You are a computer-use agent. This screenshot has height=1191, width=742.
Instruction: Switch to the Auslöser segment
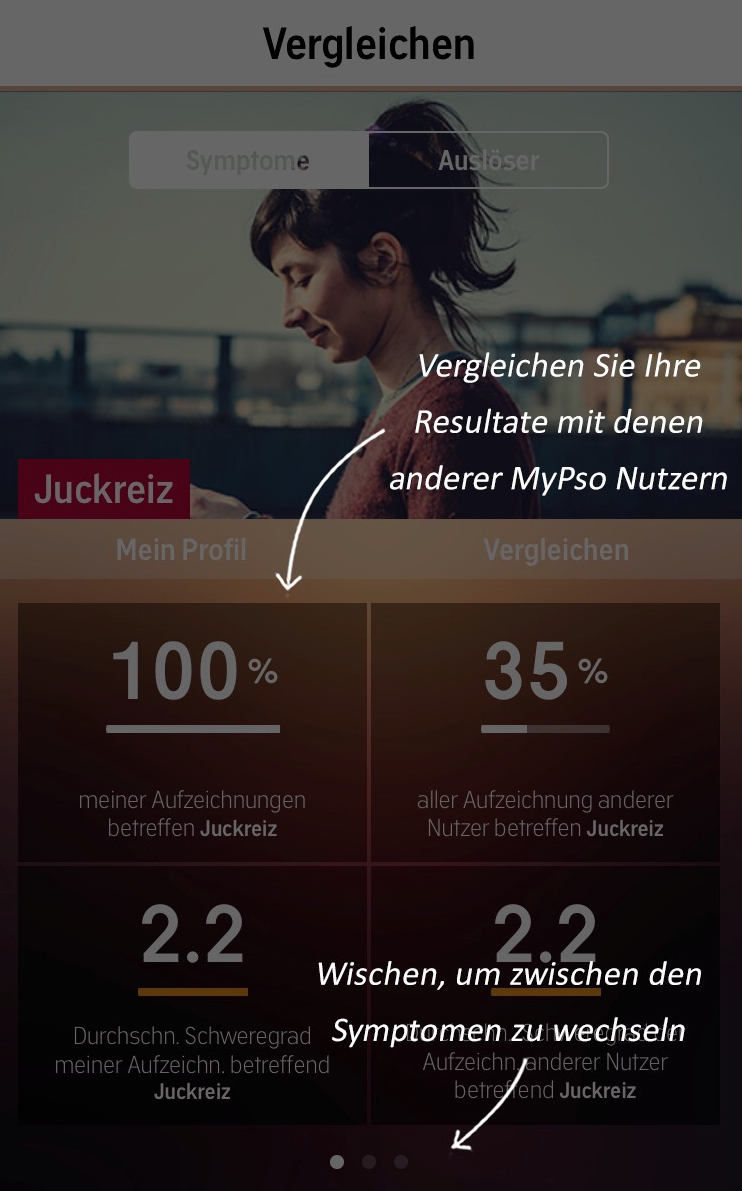pos(488,160)
